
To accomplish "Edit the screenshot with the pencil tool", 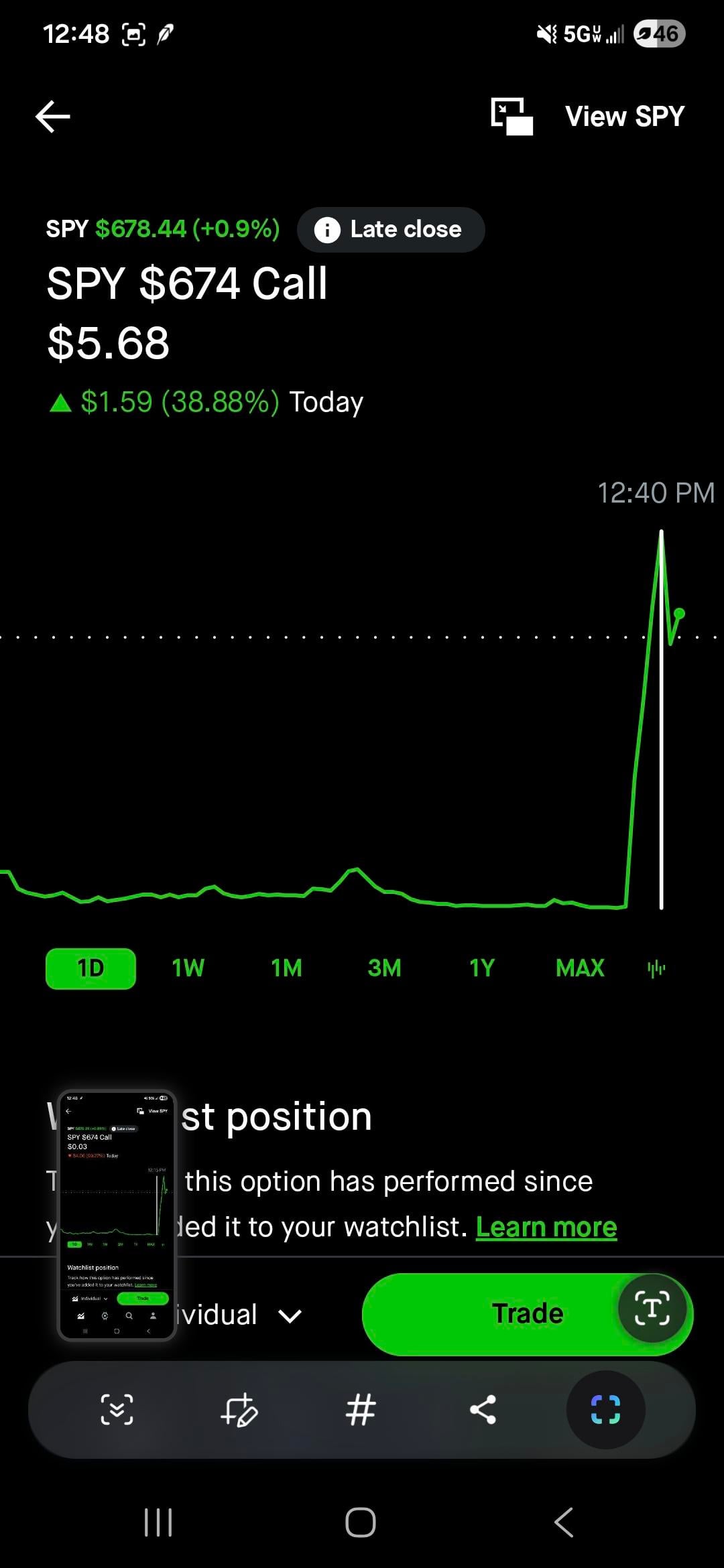I will pos(239,1409).
